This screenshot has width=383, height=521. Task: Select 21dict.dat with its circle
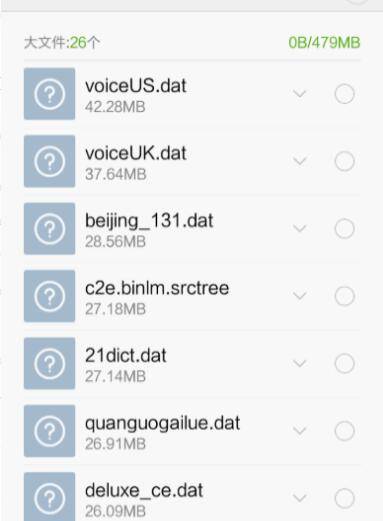pyautogui.click(x=344, y=363)
